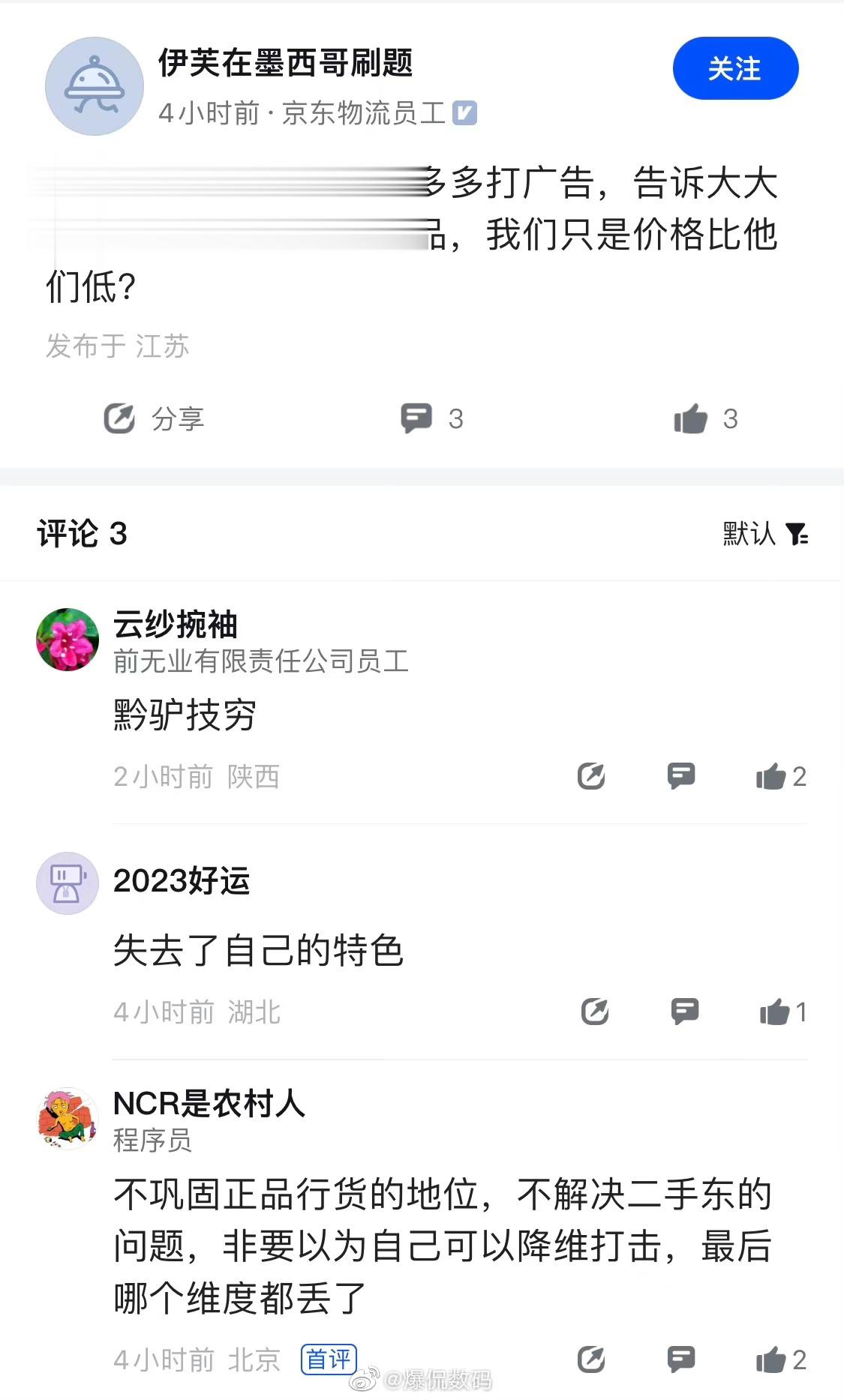Reply to NCR是农村人's comment
844x1400 pixels.
pos(681,1360)
